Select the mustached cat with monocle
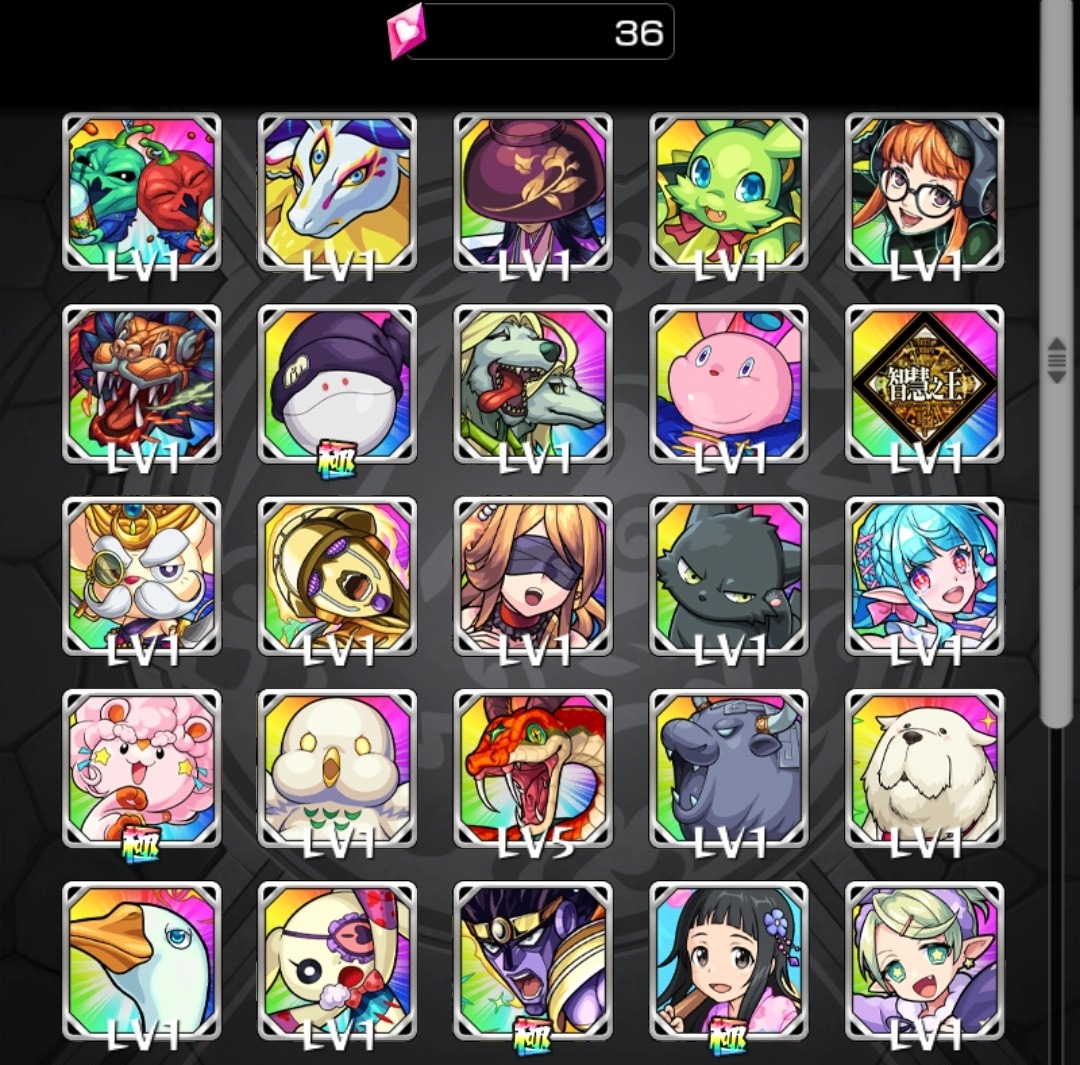 pyautogui.click(x=141, y=576)
